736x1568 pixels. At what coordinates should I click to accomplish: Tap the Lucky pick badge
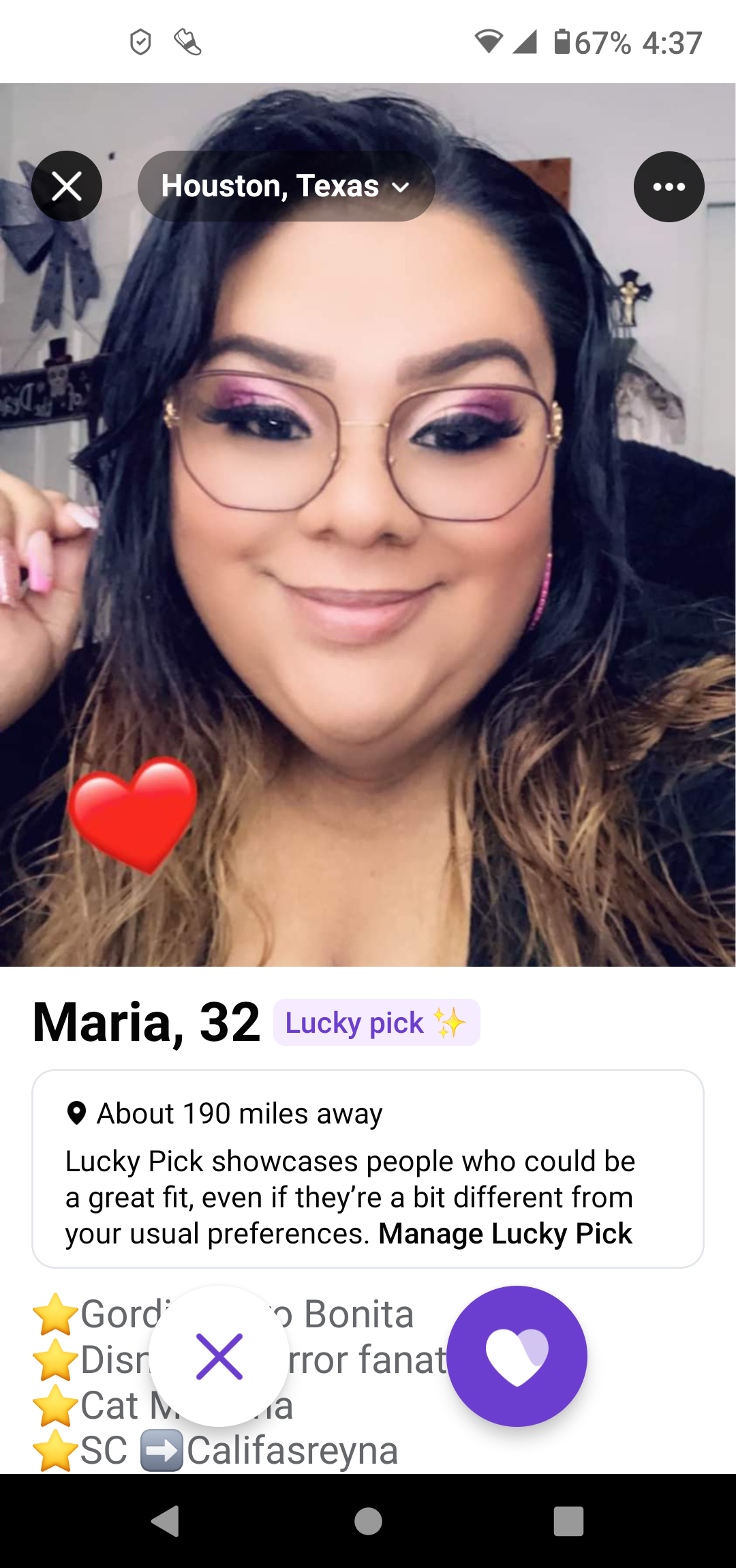tap(376, 1023)
